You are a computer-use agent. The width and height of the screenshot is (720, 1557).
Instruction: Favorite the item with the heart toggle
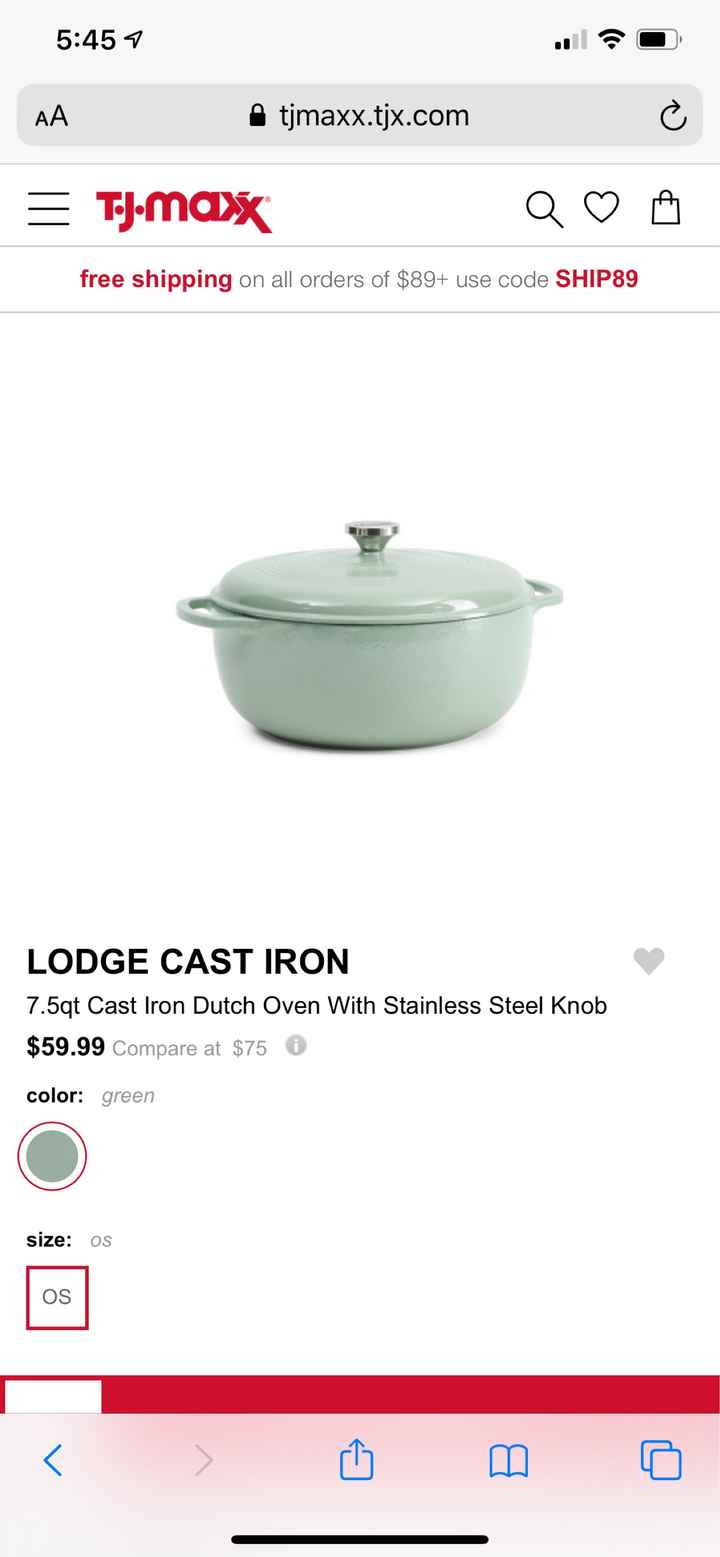point(648,961)
